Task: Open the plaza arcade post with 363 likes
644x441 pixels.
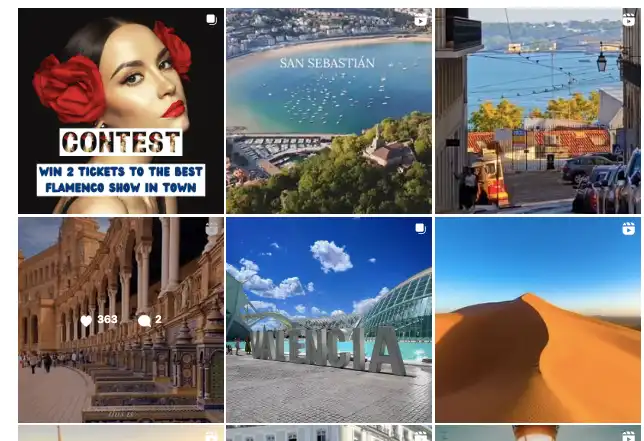Action: 120,320
